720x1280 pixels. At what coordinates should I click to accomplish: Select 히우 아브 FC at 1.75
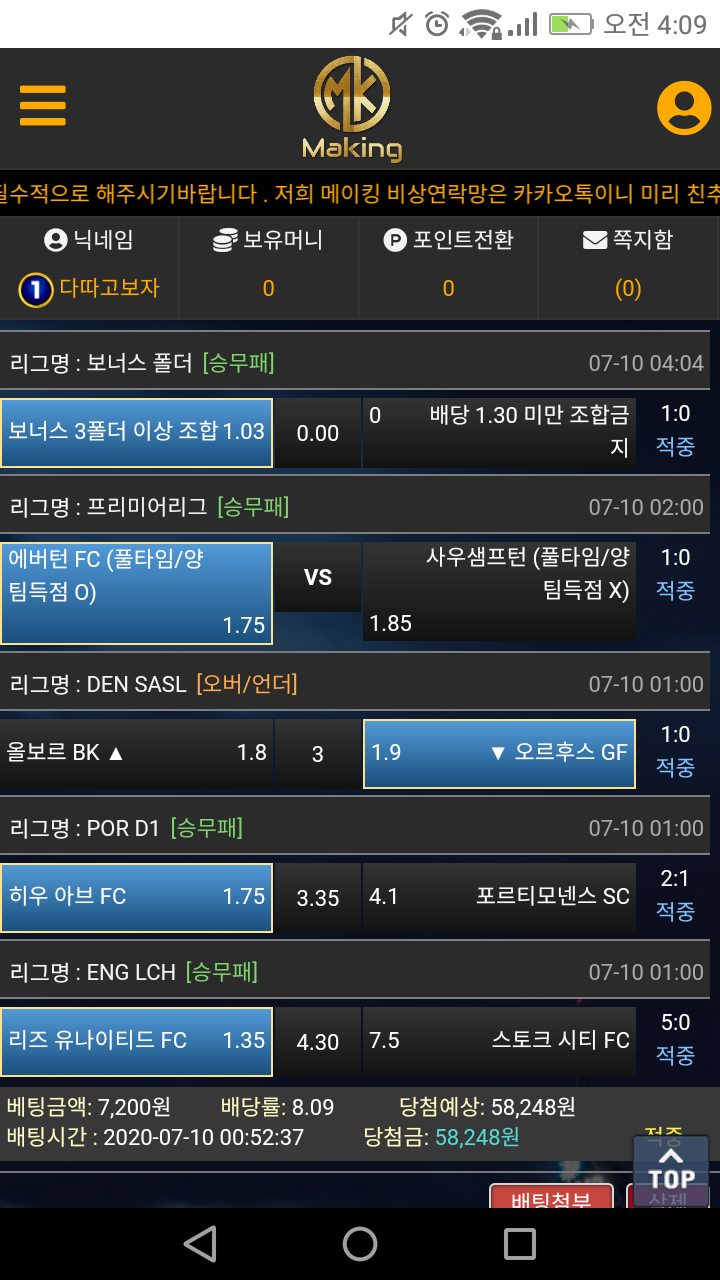136,897
